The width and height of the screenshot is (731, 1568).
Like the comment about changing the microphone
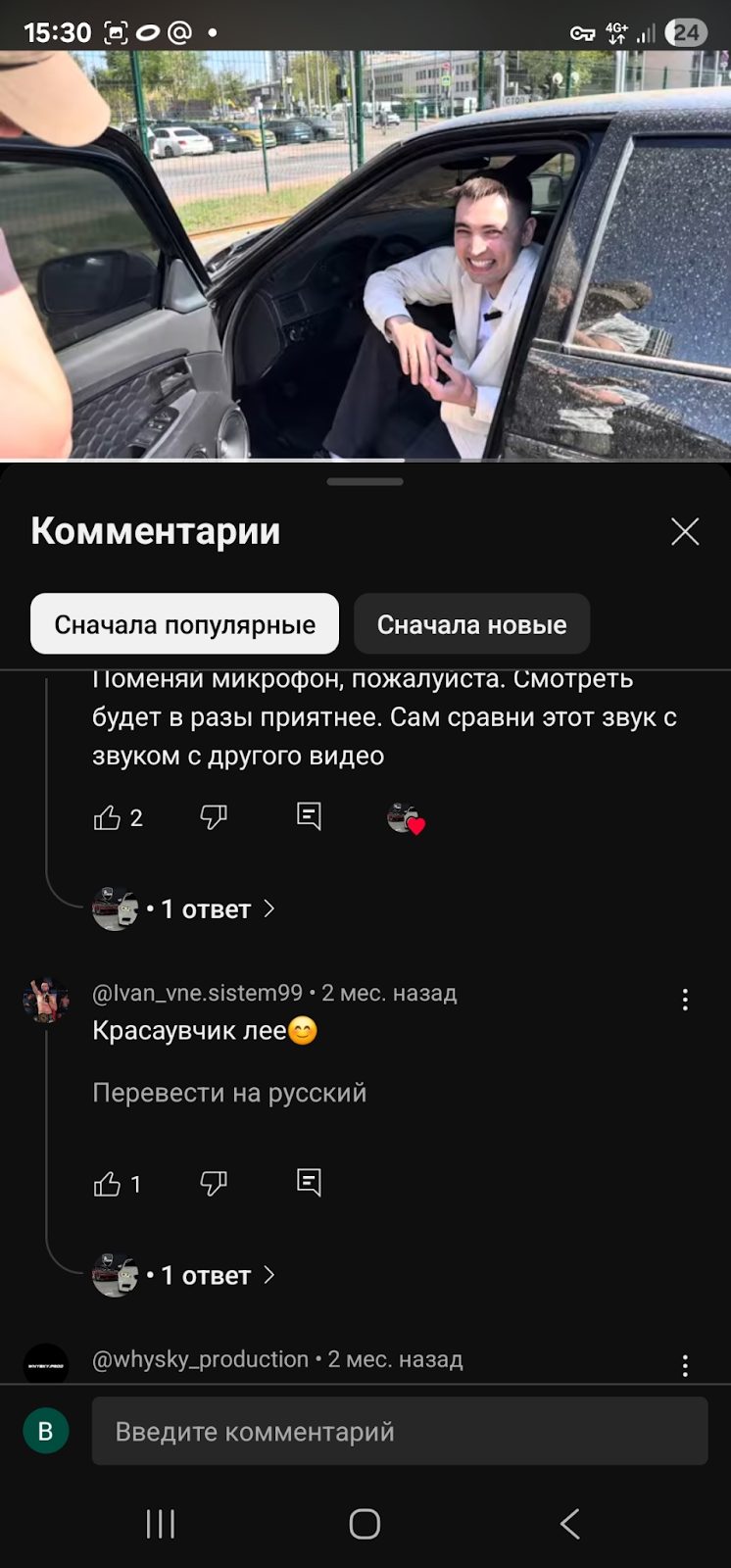point(108,817)
